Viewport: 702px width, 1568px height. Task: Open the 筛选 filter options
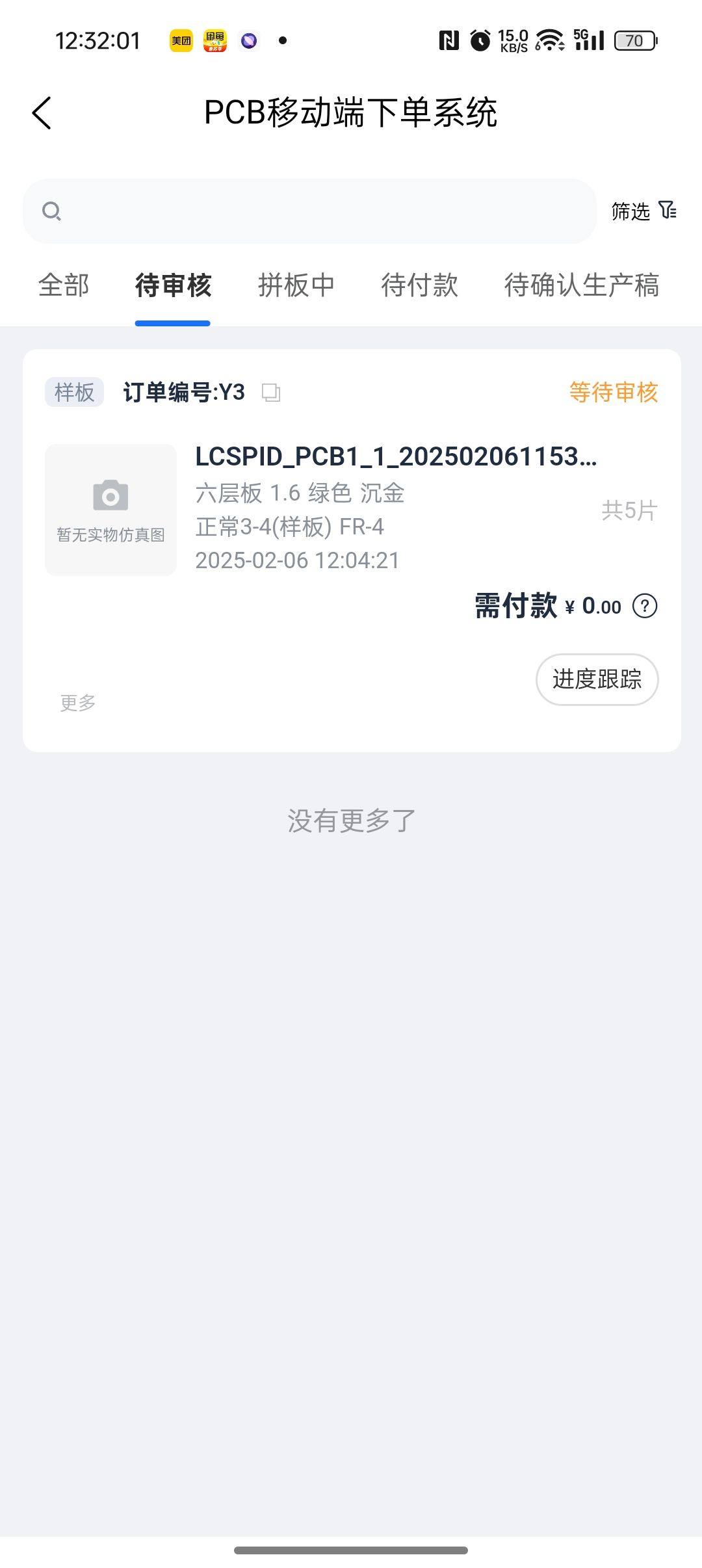pyautogui.click(x=643, y=211)
